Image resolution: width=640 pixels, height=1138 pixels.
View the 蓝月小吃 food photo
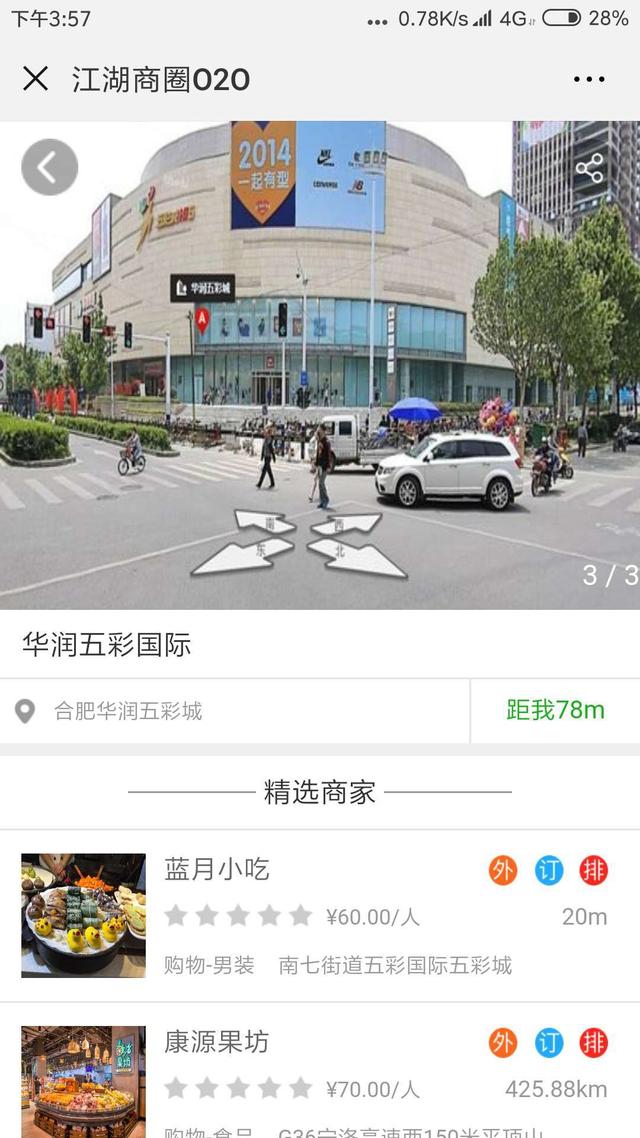pyautogui.click(x=83, y=915)
